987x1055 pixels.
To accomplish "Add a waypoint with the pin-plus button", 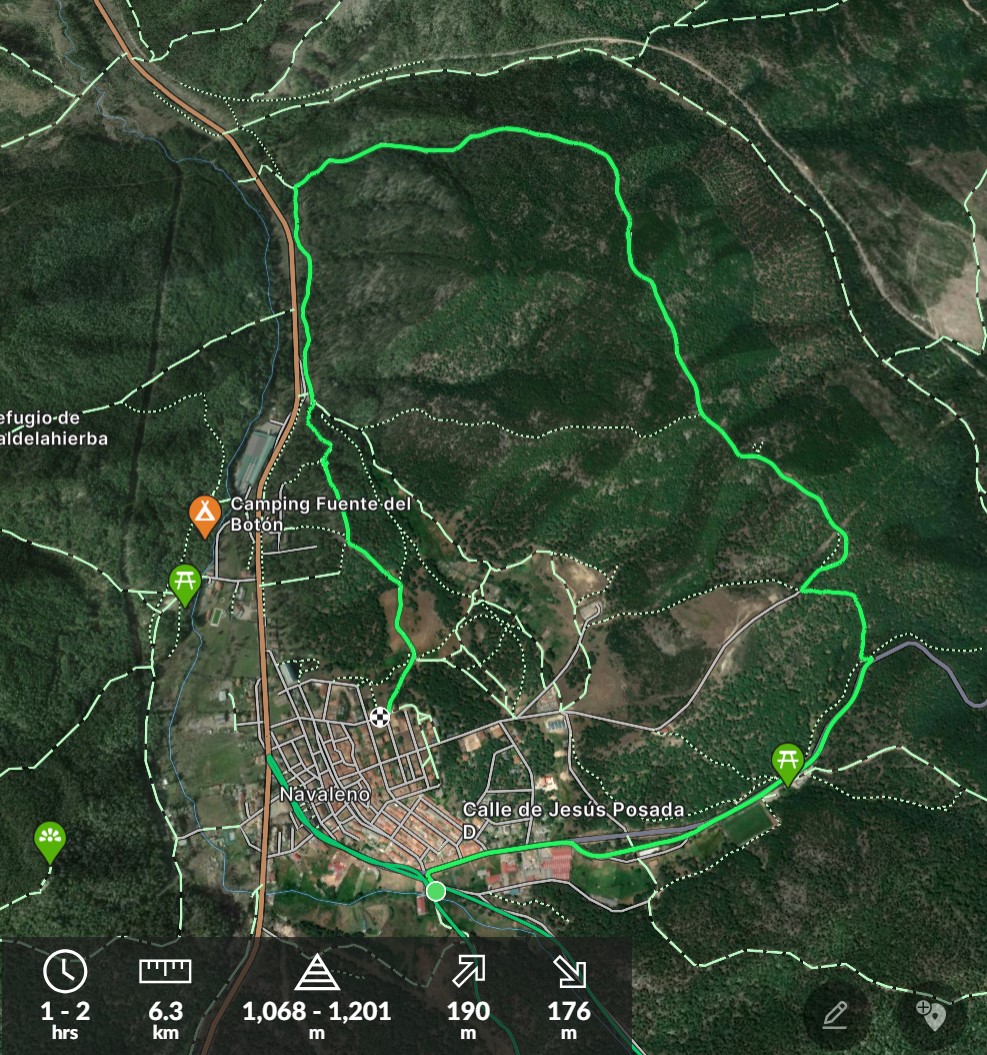I will click(x=934, y=1015).
